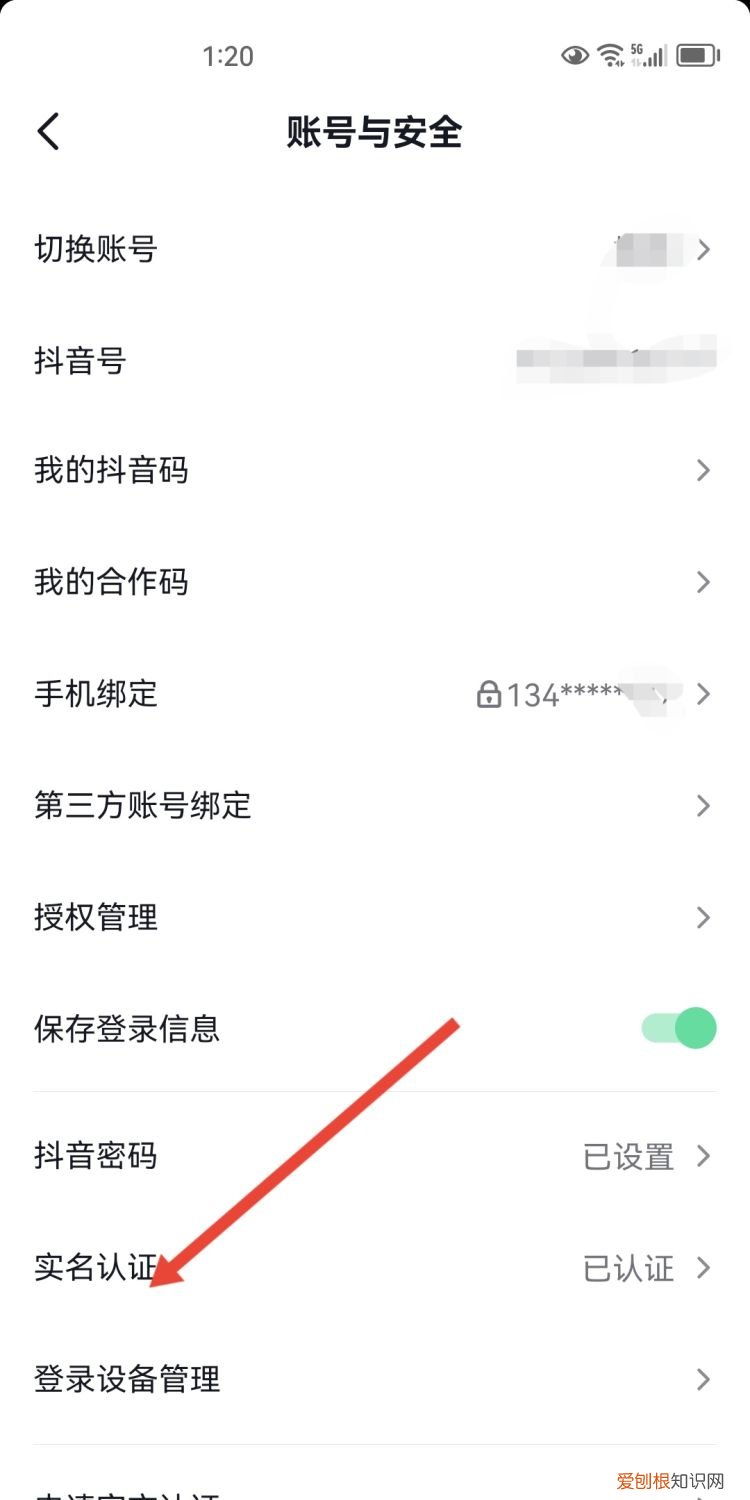Expand 我的抖音码 via its chevron
Screen dimensions: 750x1500
pos(702,470)
